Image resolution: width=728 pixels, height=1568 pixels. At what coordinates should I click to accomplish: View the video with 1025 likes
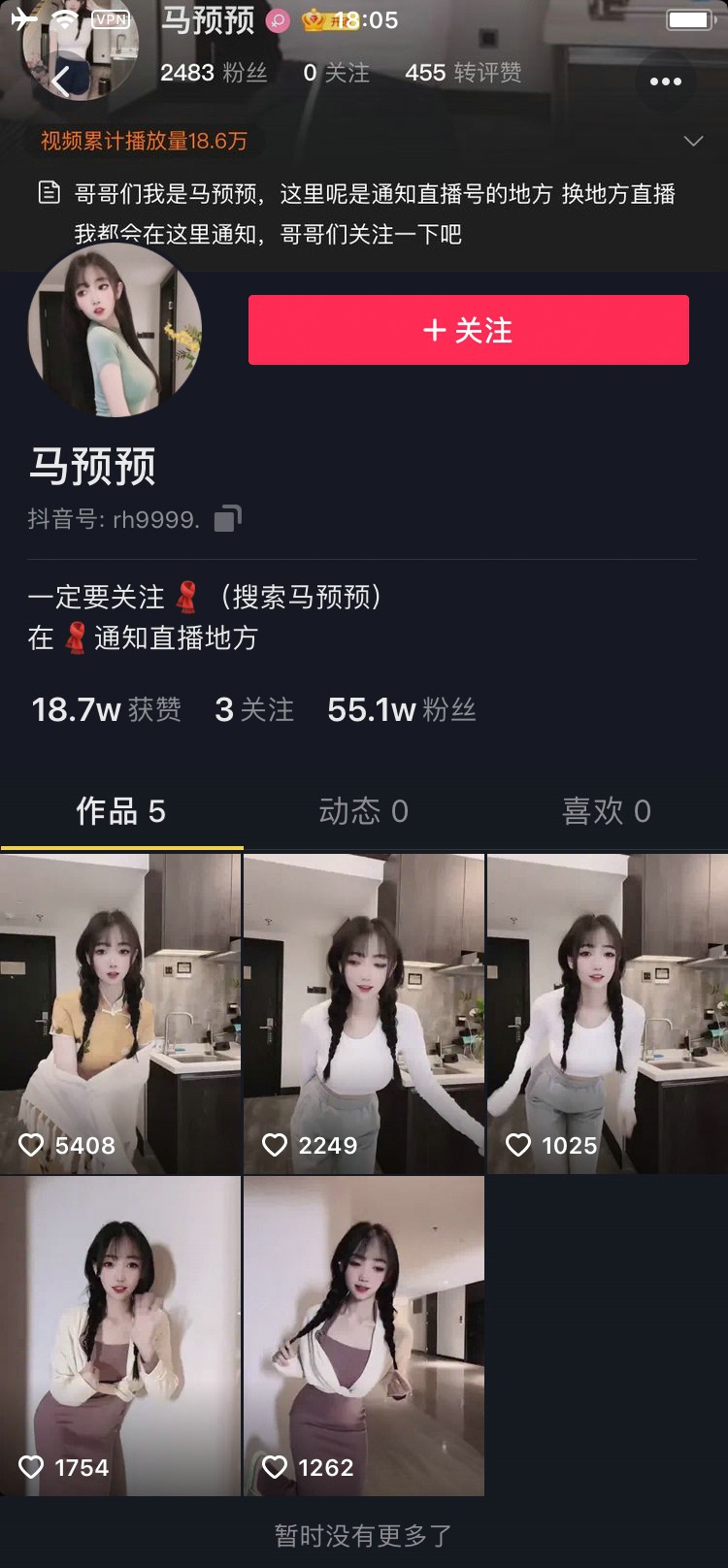(607, 1014)
